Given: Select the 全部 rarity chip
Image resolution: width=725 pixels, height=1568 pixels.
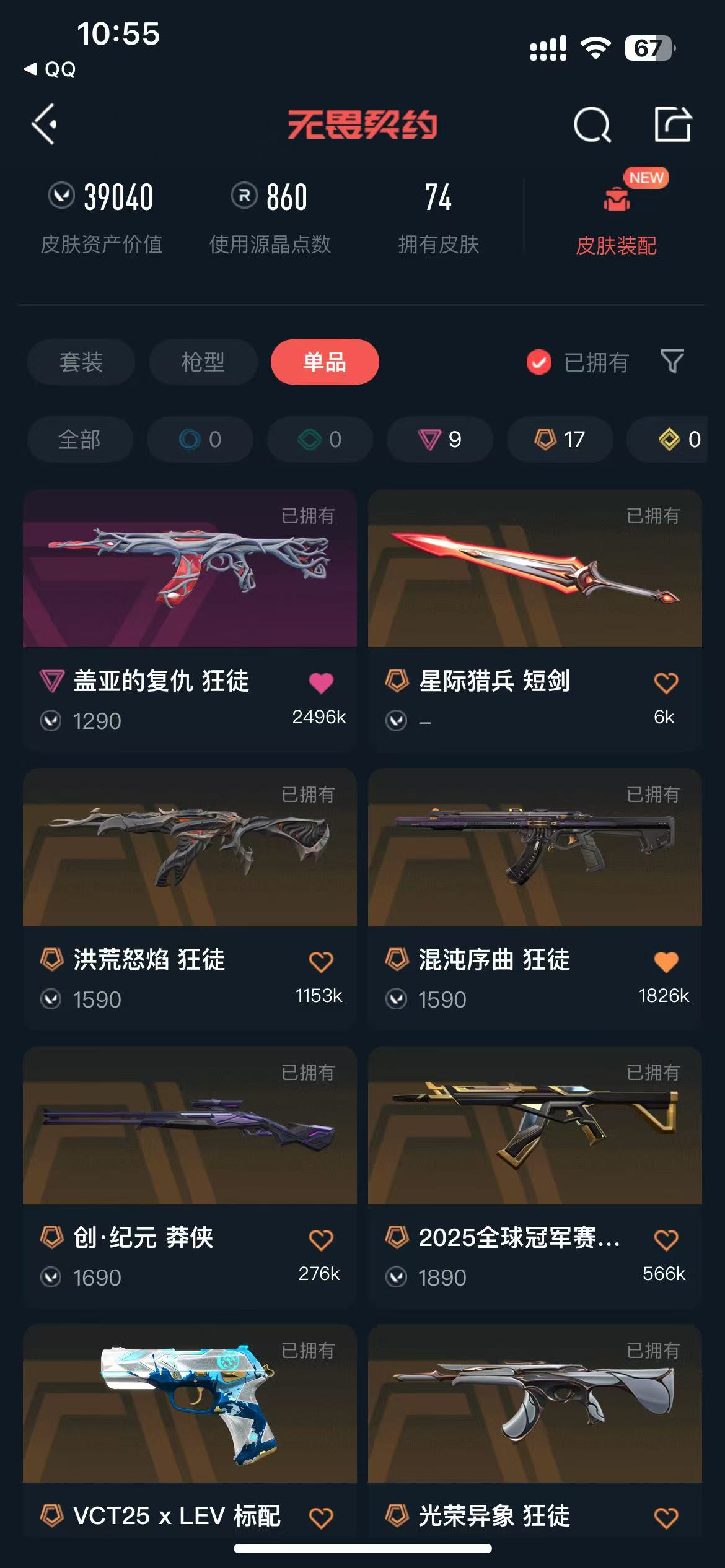Looking at the screenshot, I should coord(79,439).
